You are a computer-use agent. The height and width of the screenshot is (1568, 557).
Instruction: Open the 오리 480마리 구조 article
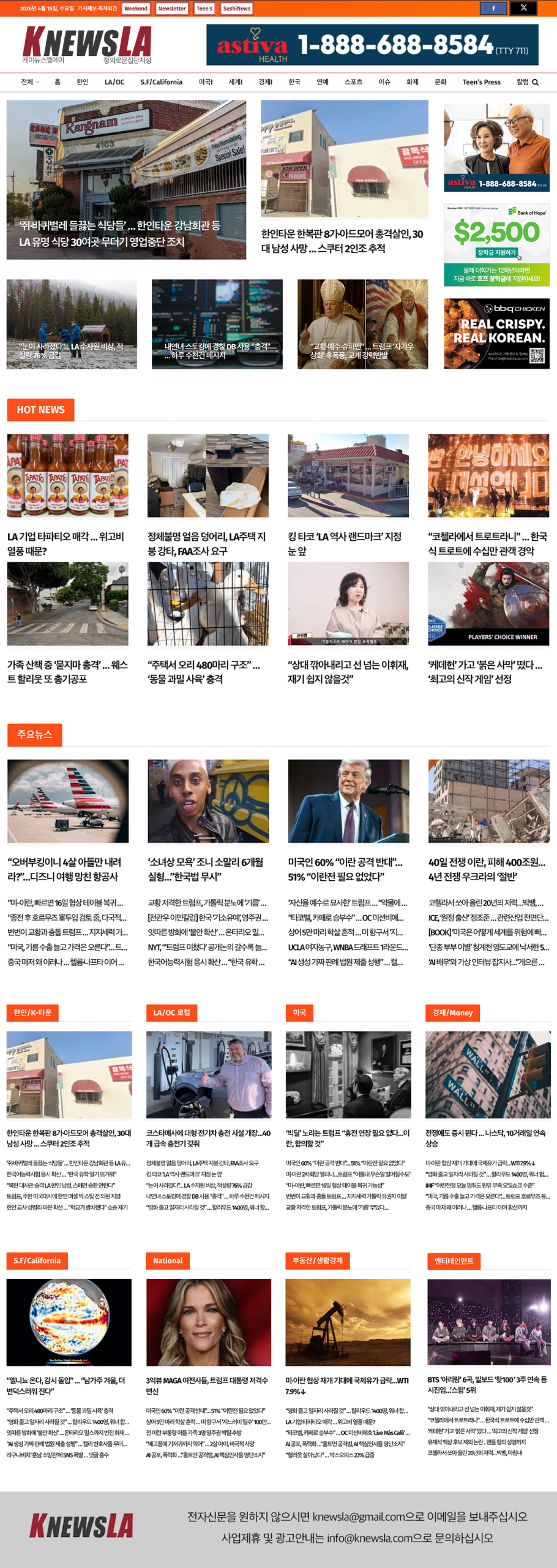[x=204, y=671]
